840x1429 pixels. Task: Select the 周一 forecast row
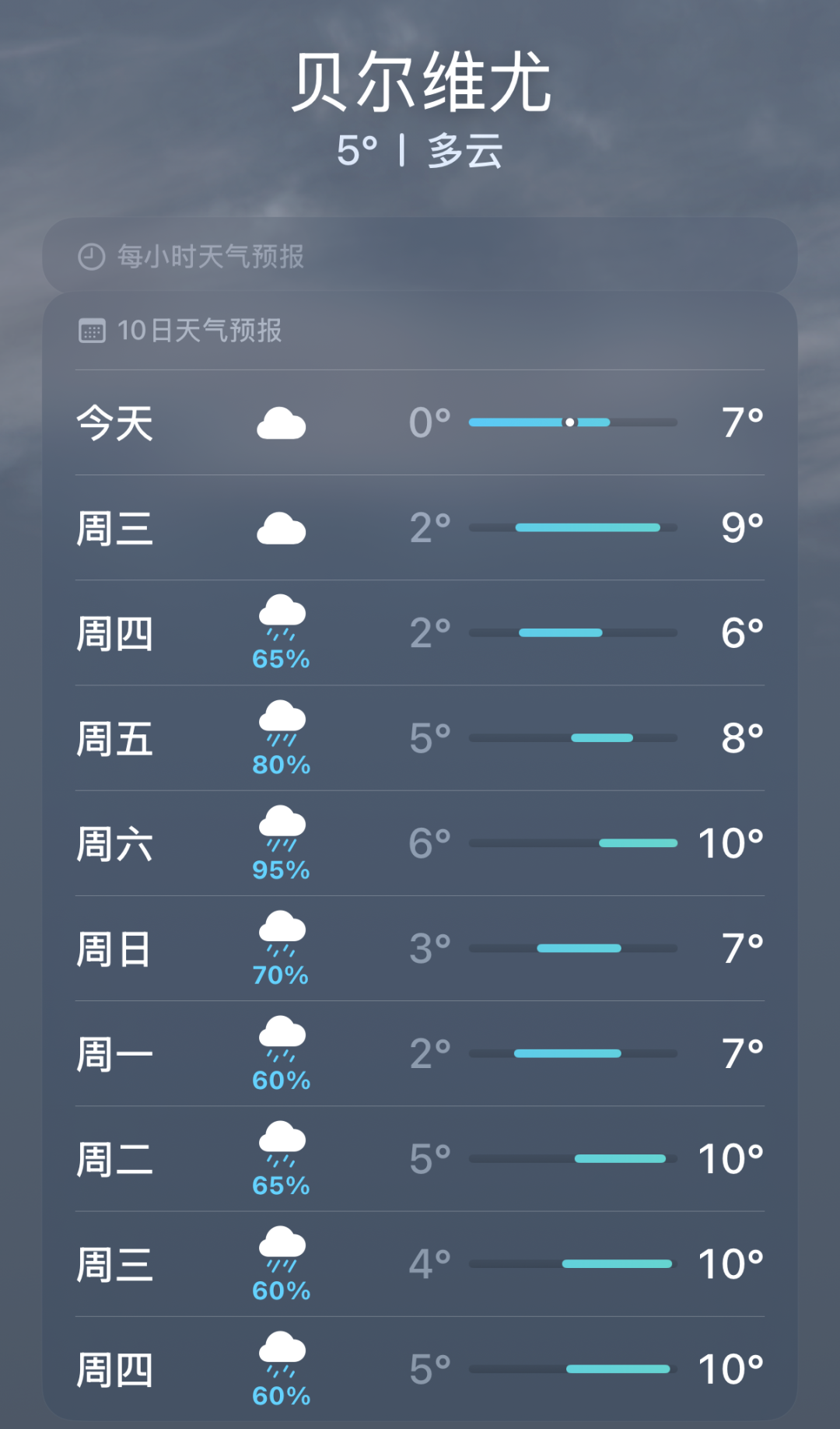420,1053
